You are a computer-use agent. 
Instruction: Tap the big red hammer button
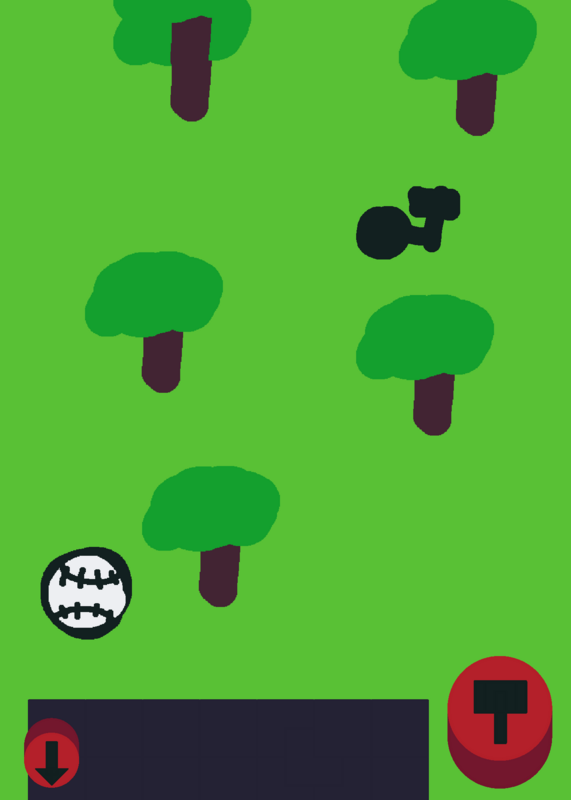tap(500, 720)
